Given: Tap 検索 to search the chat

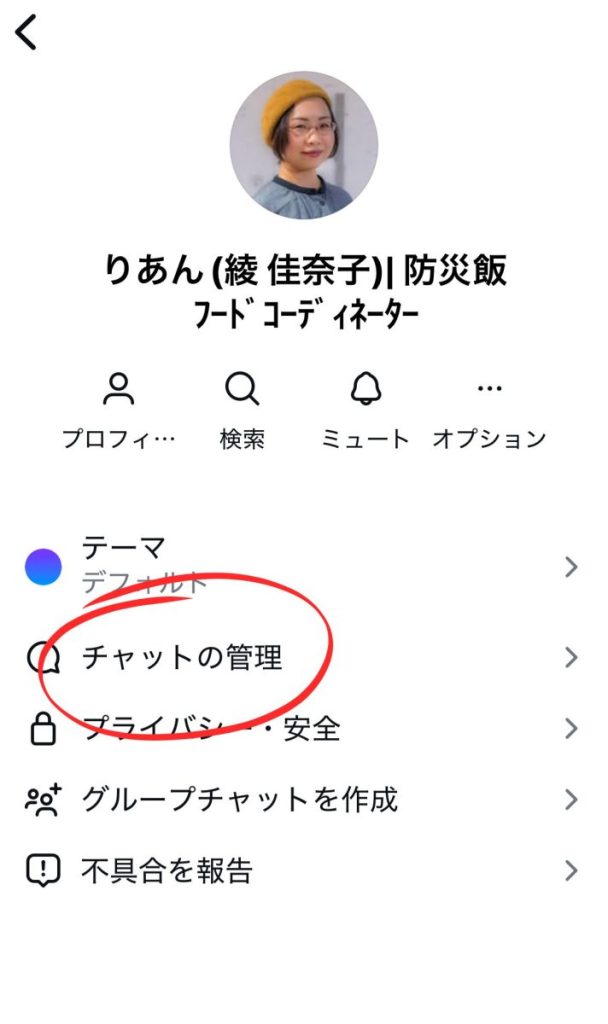Looking at the screenshot, I should [242, 410].
